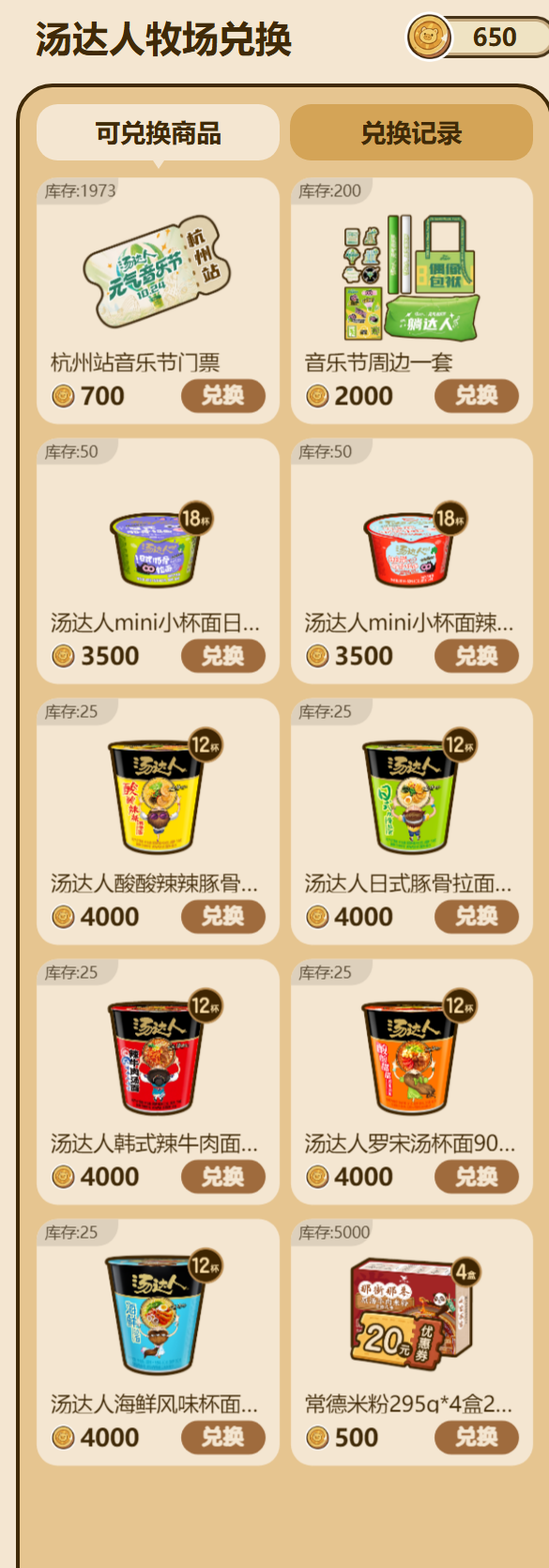Tap 兑换 for 汤达人罗宋汤杯面

point(476,1177)
